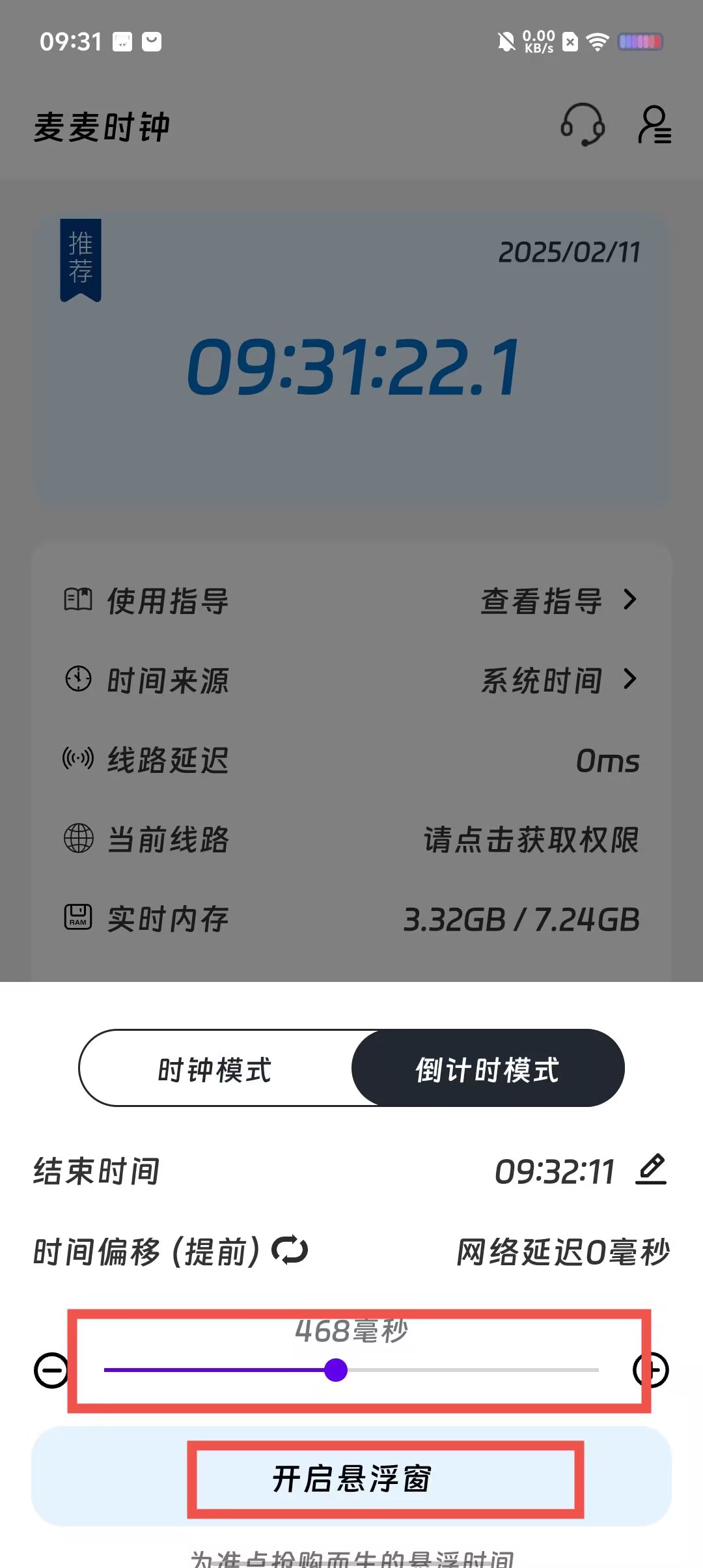This screenshot has width=703, height=1568.
Task: Decrease offset with the minus button
Action: coord(51,1370)
